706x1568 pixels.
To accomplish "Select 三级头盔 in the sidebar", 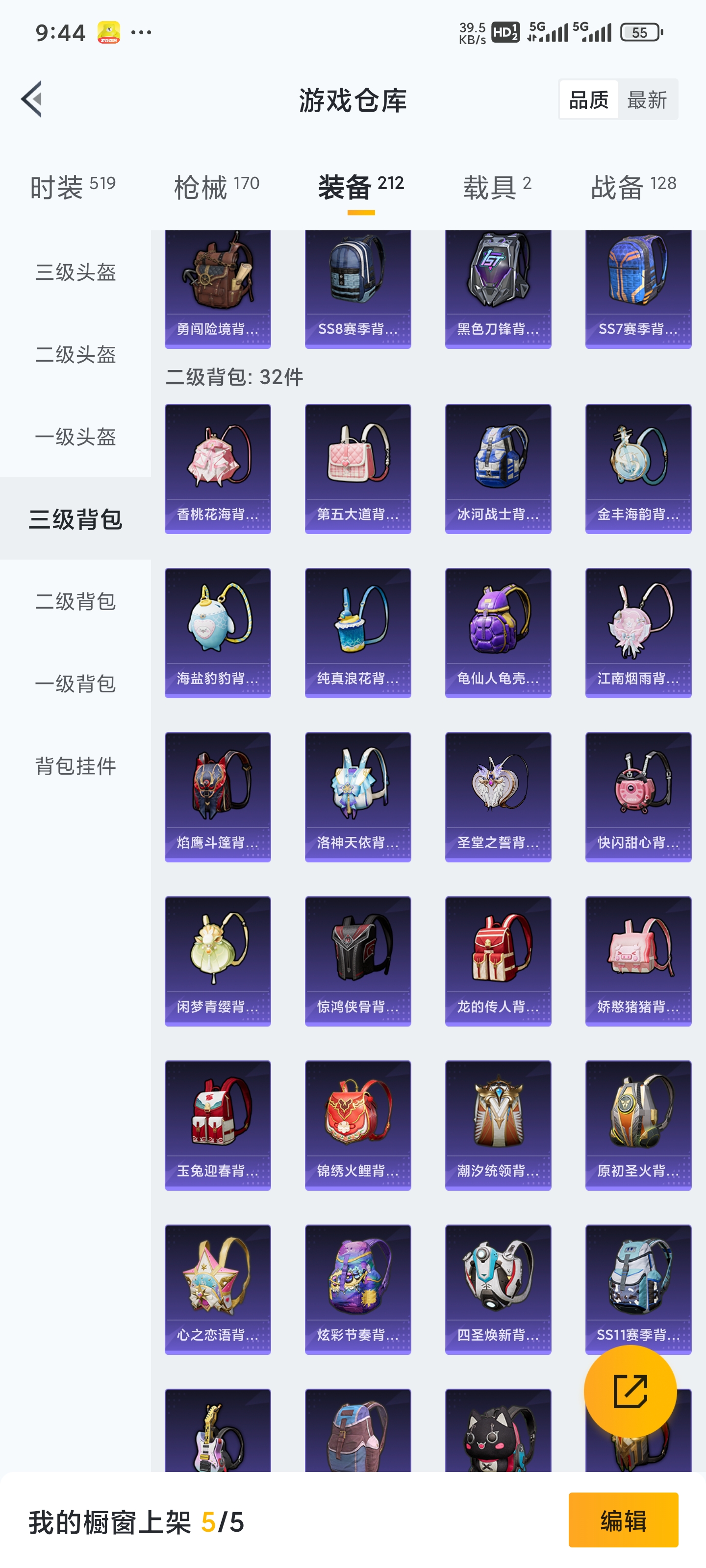I will 76,272.
